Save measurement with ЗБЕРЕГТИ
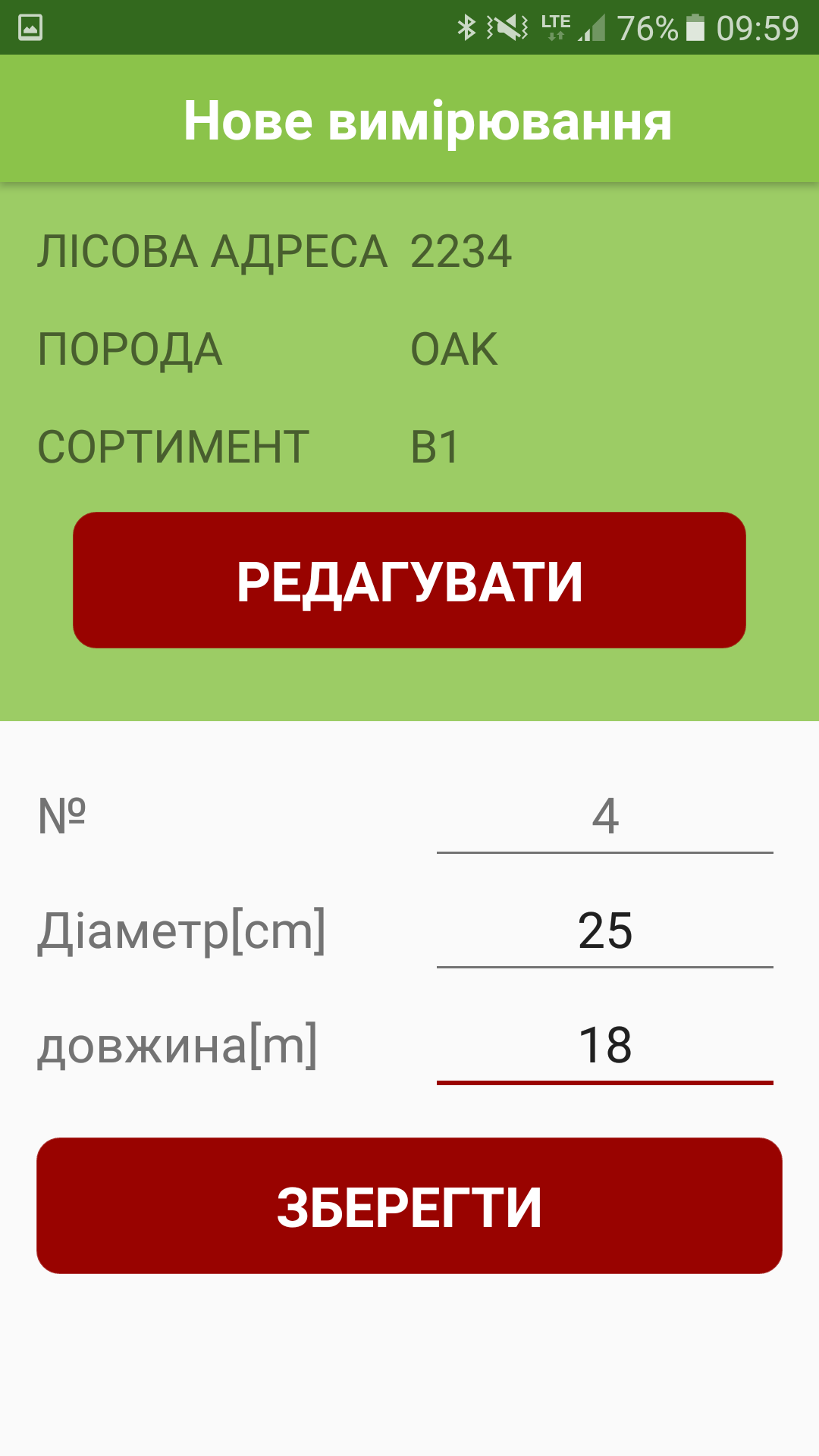Image resolution: width=819 pixels, height=1456 pixels. click(x=409, y=1206)
